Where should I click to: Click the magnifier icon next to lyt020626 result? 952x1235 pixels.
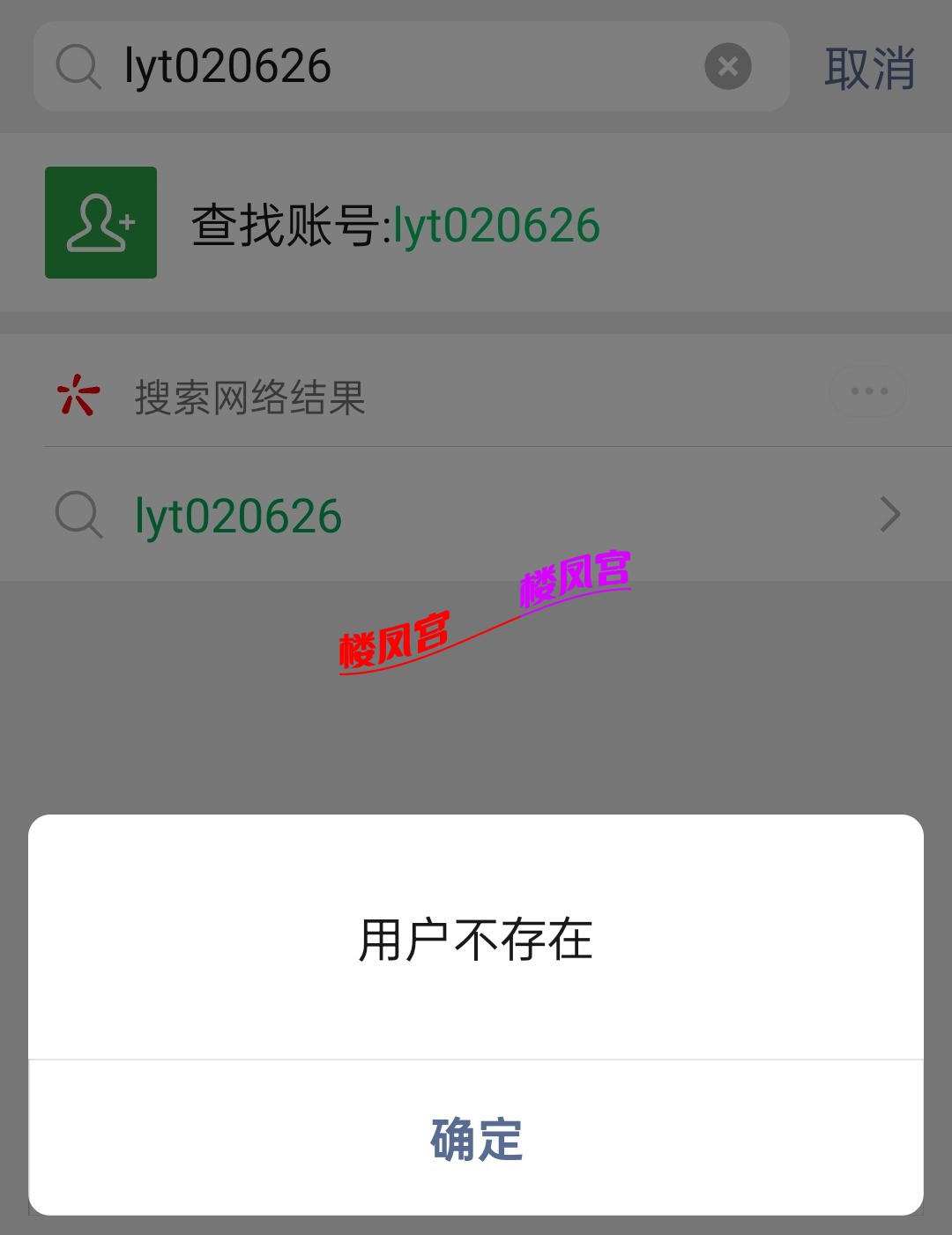[78, 516]
